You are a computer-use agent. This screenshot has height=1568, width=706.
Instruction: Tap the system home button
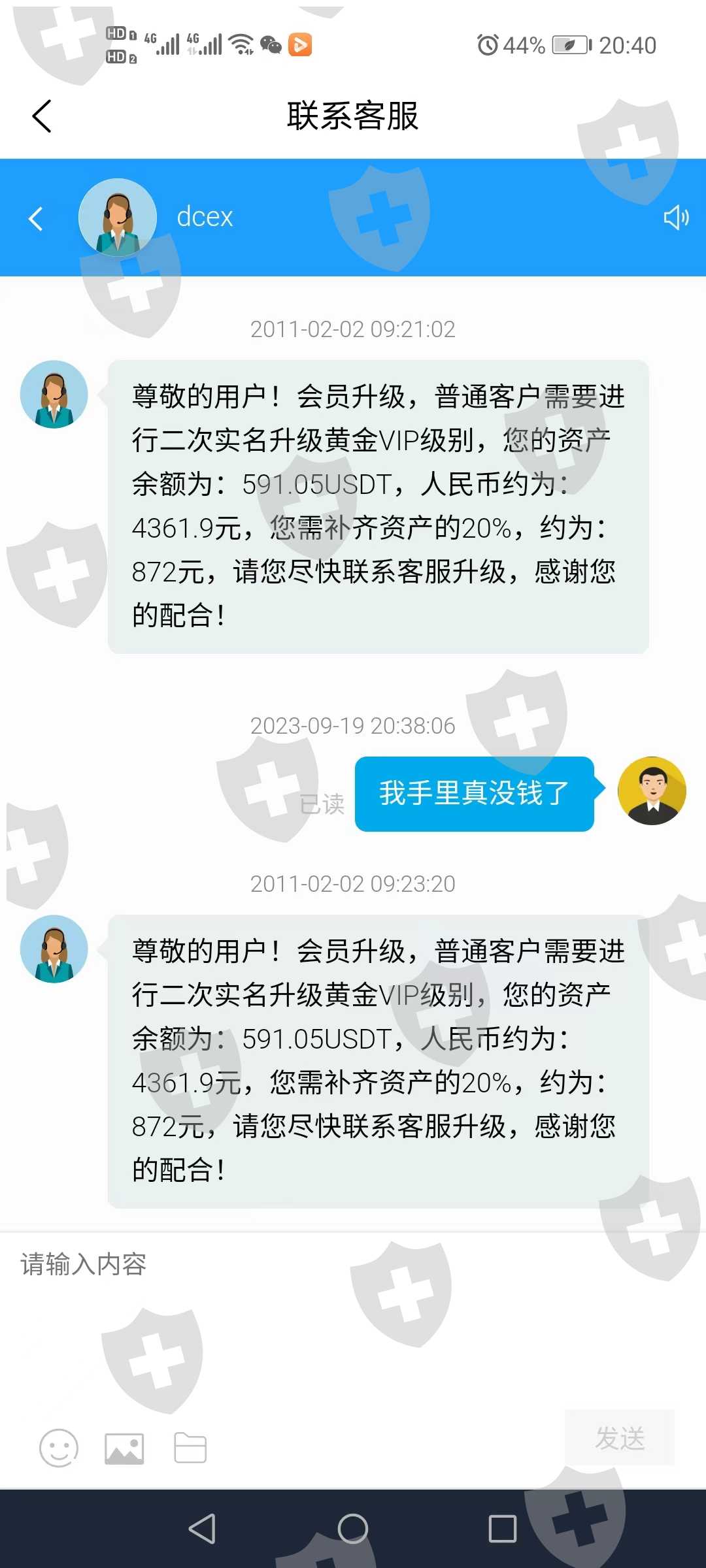[x=353, y=1529]
